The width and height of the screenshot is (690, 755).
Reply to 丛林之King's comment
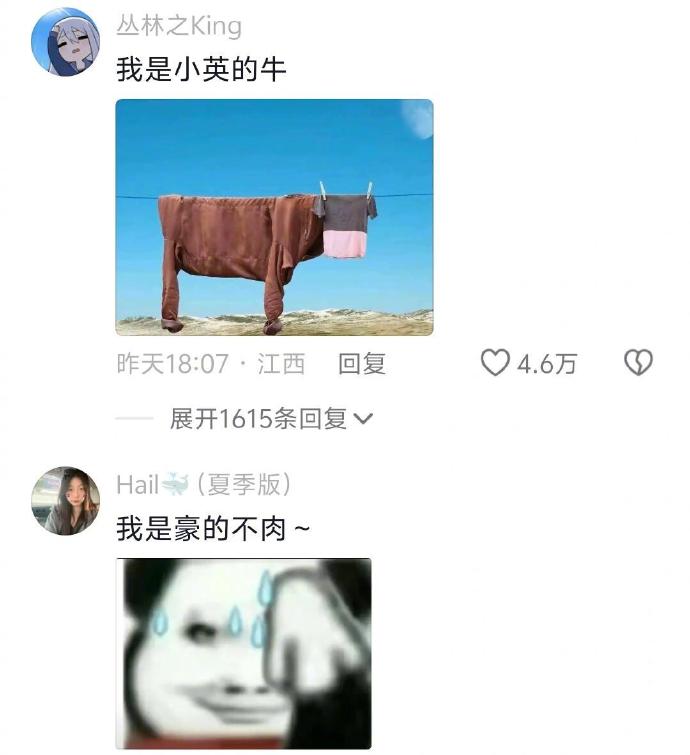coord(361,364)
